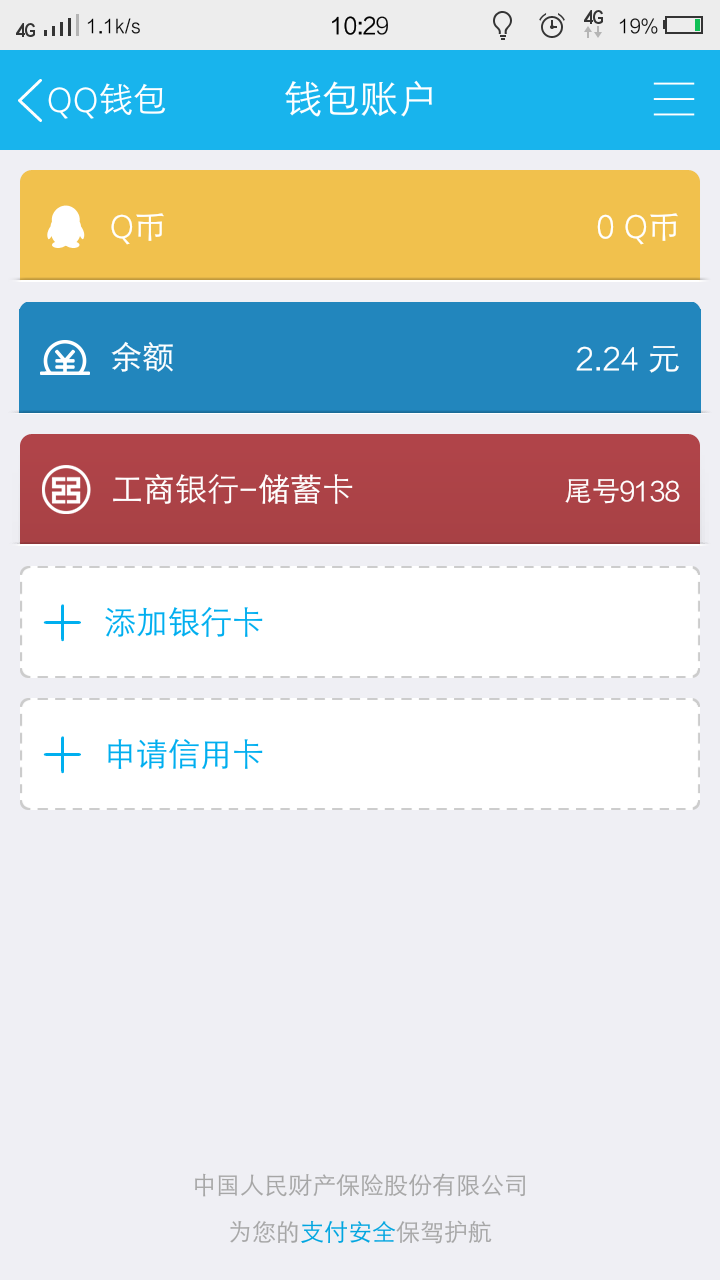Screen dimensions: 720x1280
Task: Tap the plus icon beside 申请信用卡
Action: [63, 754]
